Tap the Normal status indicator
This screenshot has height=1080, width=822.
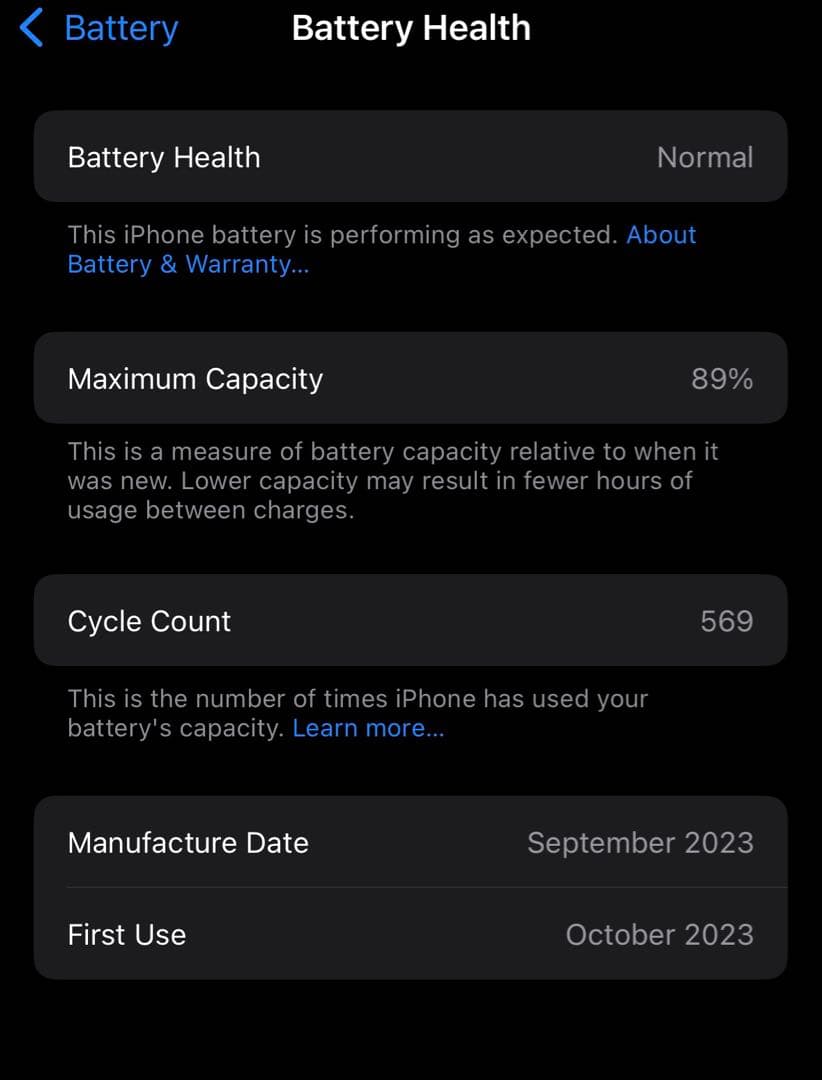(x=705, y=157)
